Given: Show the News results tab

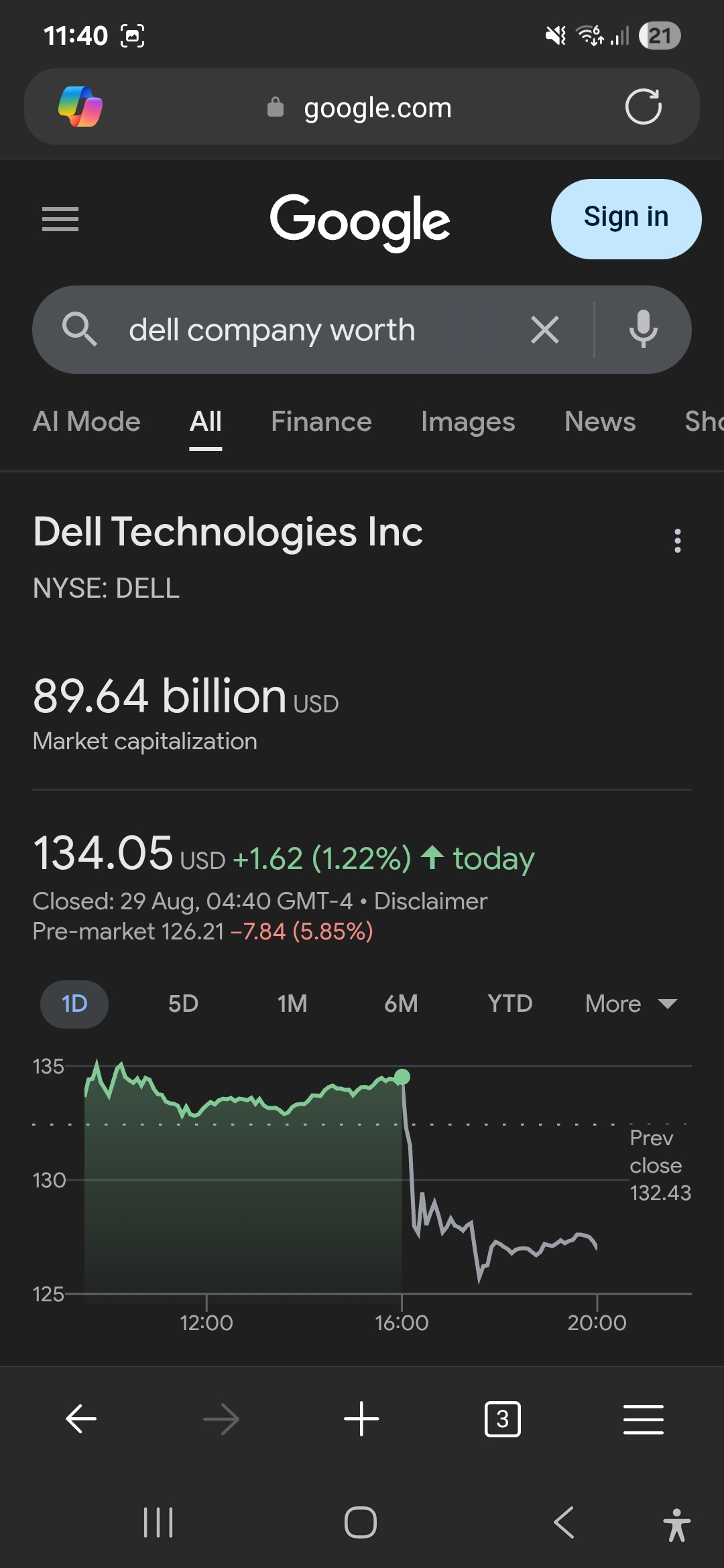Looking at the screenshot, I should 599,422.
